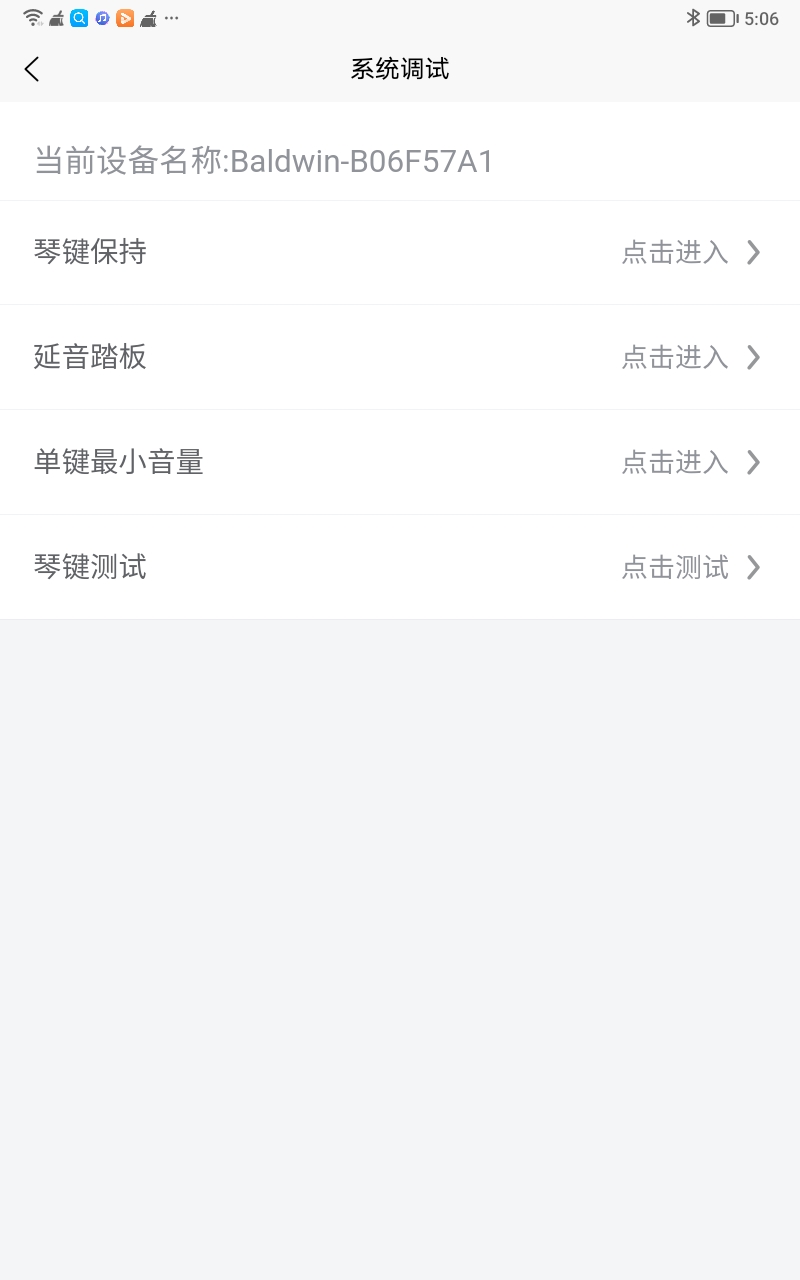
Task: Tap 点击测试 to start the key test
Action: tap(674, 567)
